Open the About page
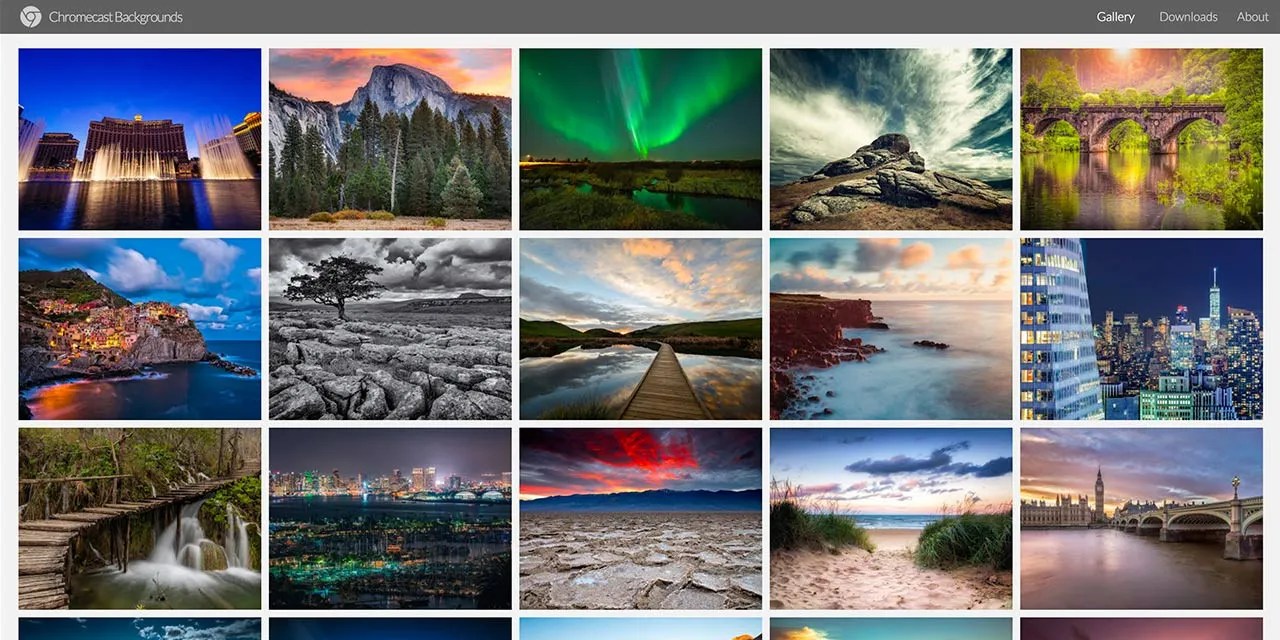 coord(1252,17)
